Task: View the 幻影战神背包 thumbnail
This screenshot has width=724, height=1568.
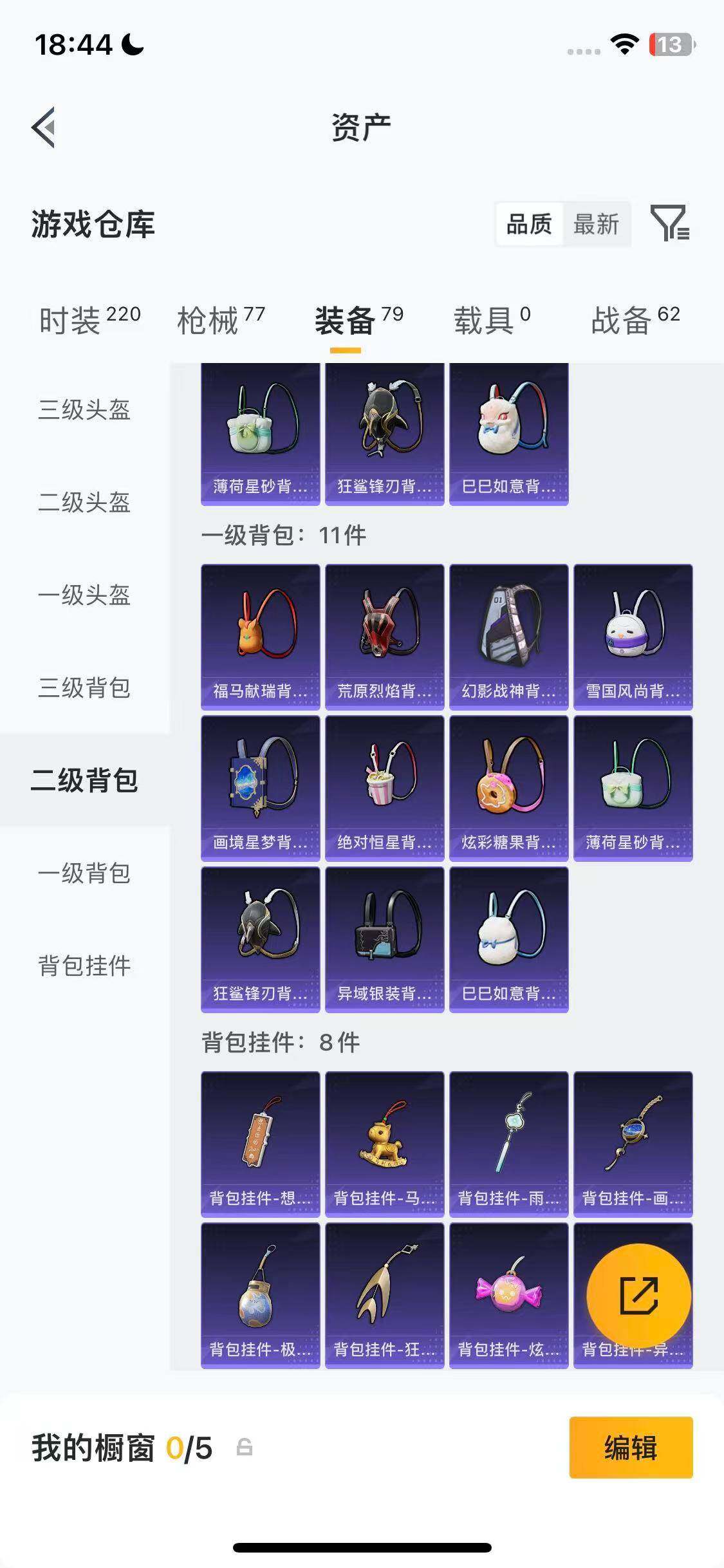Action: 508,634
